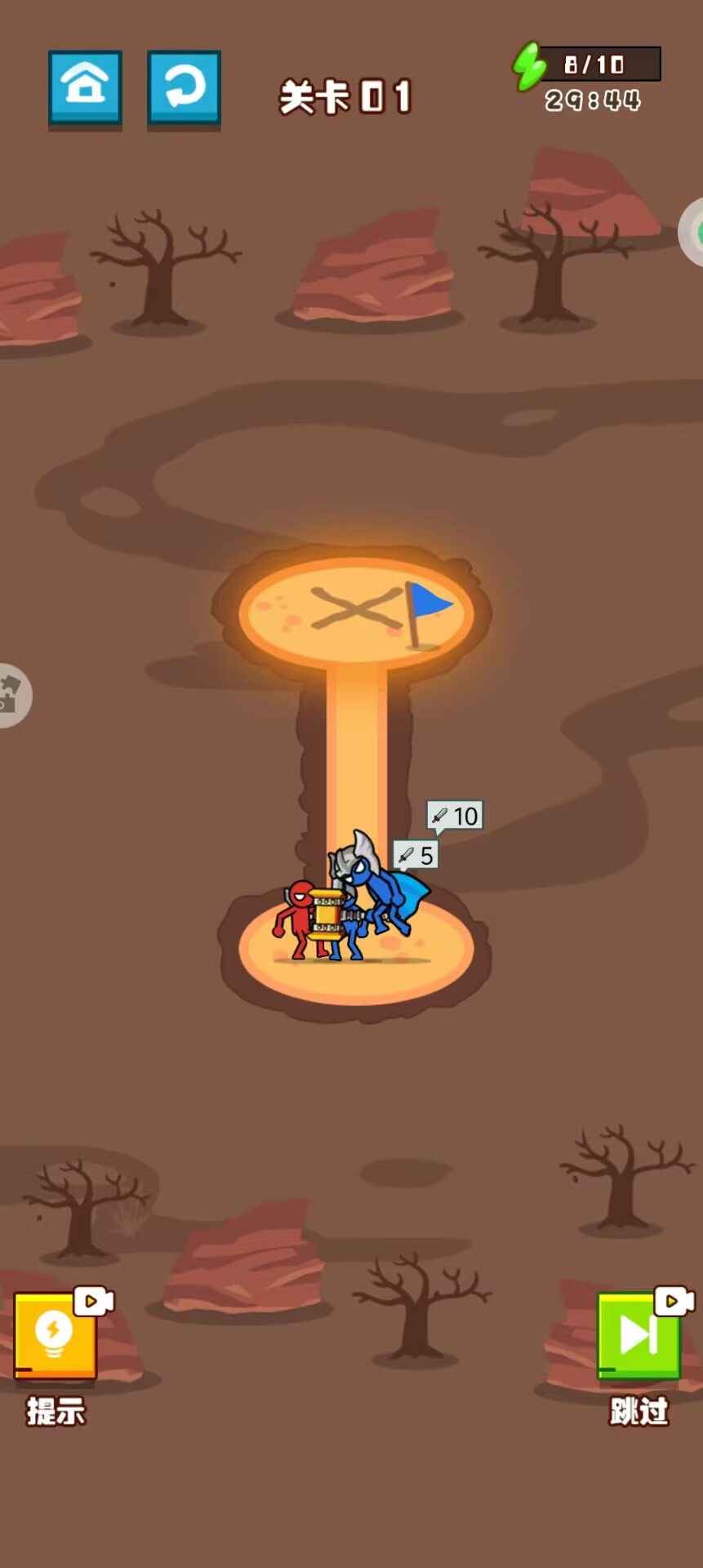
Task: Move hero to the flag platform
Action: pos(357,612)
